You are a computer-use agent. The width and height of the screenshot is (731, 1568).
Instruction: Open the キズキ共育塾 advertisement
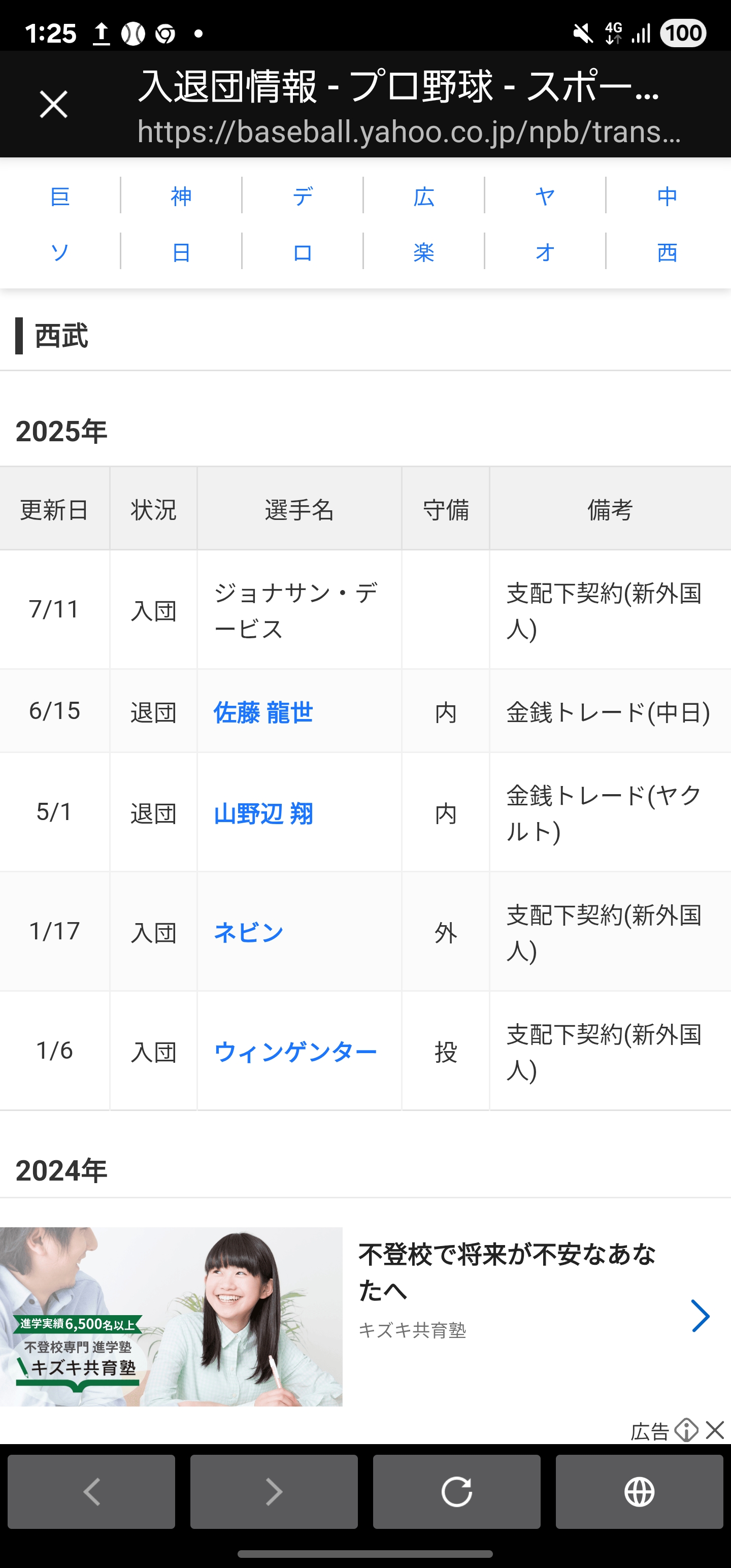tap(365, 1317)
